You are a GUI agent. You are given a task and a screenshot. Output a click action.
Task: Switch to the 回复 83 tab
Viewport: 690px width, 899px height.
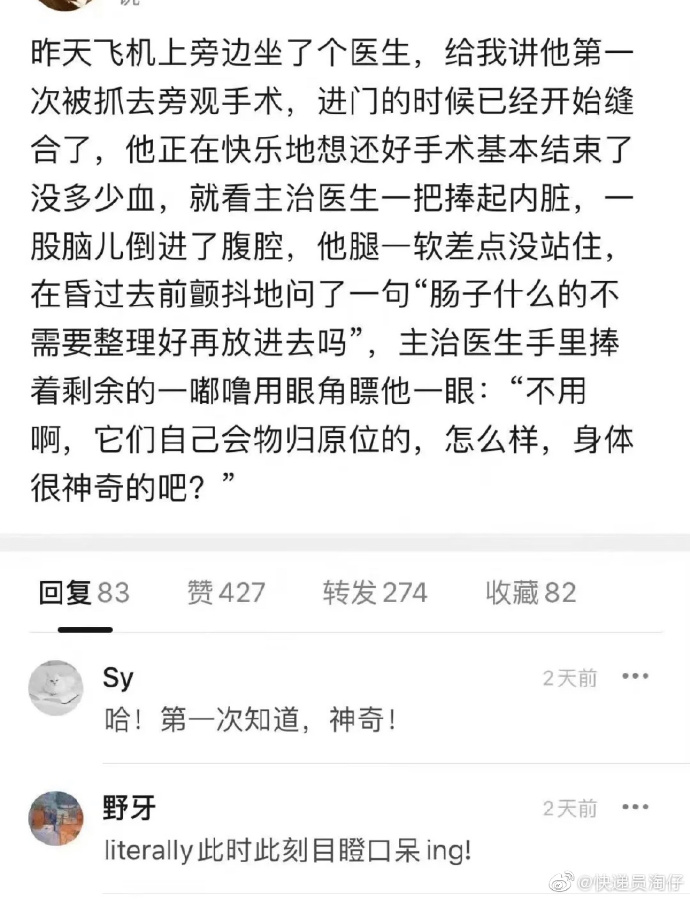click(84, 592)
